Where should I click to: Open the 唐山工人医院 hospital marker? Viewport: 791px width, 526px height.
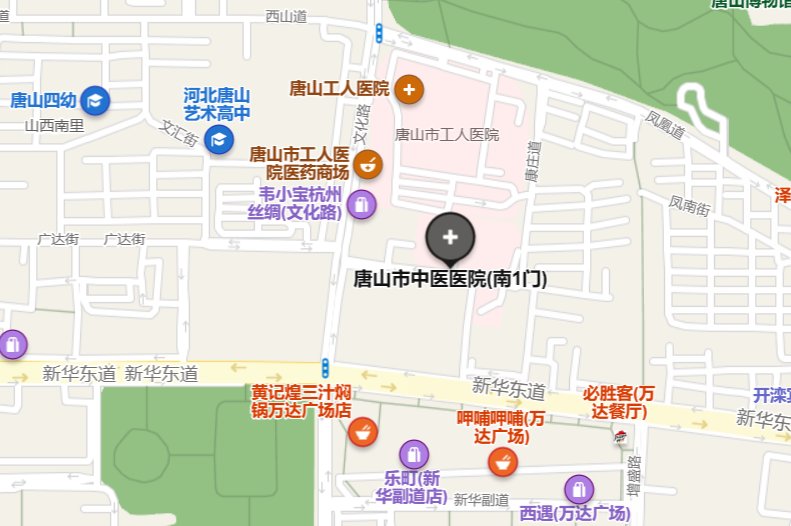click(x=408, y=89)
